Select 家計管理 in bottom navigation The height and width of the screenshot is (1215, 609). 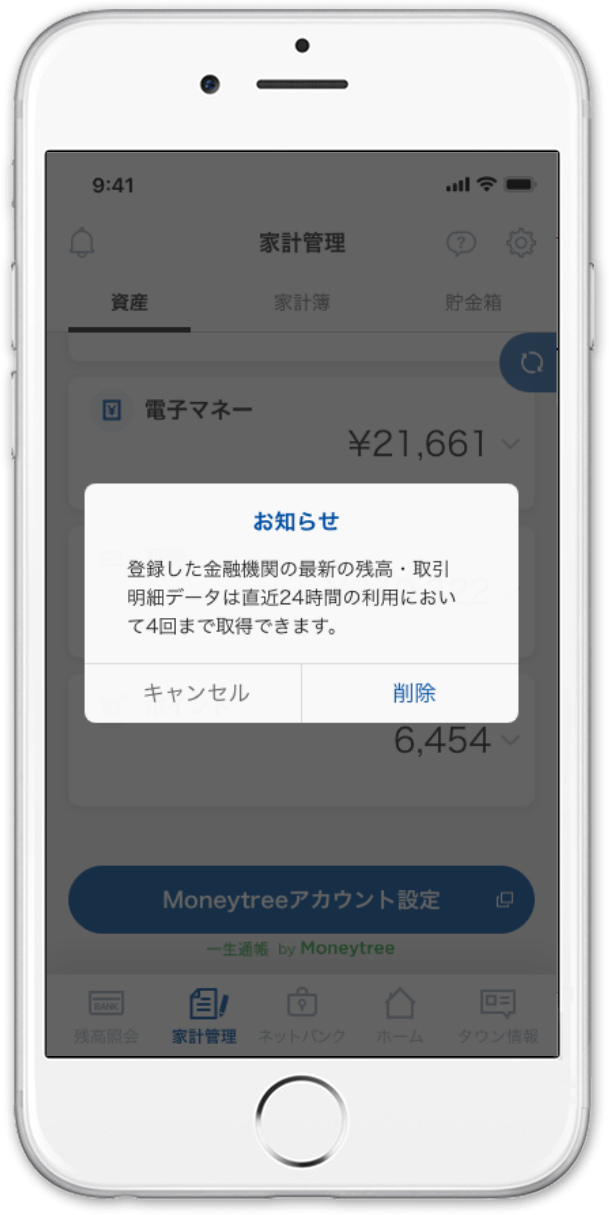[204, 1015]
